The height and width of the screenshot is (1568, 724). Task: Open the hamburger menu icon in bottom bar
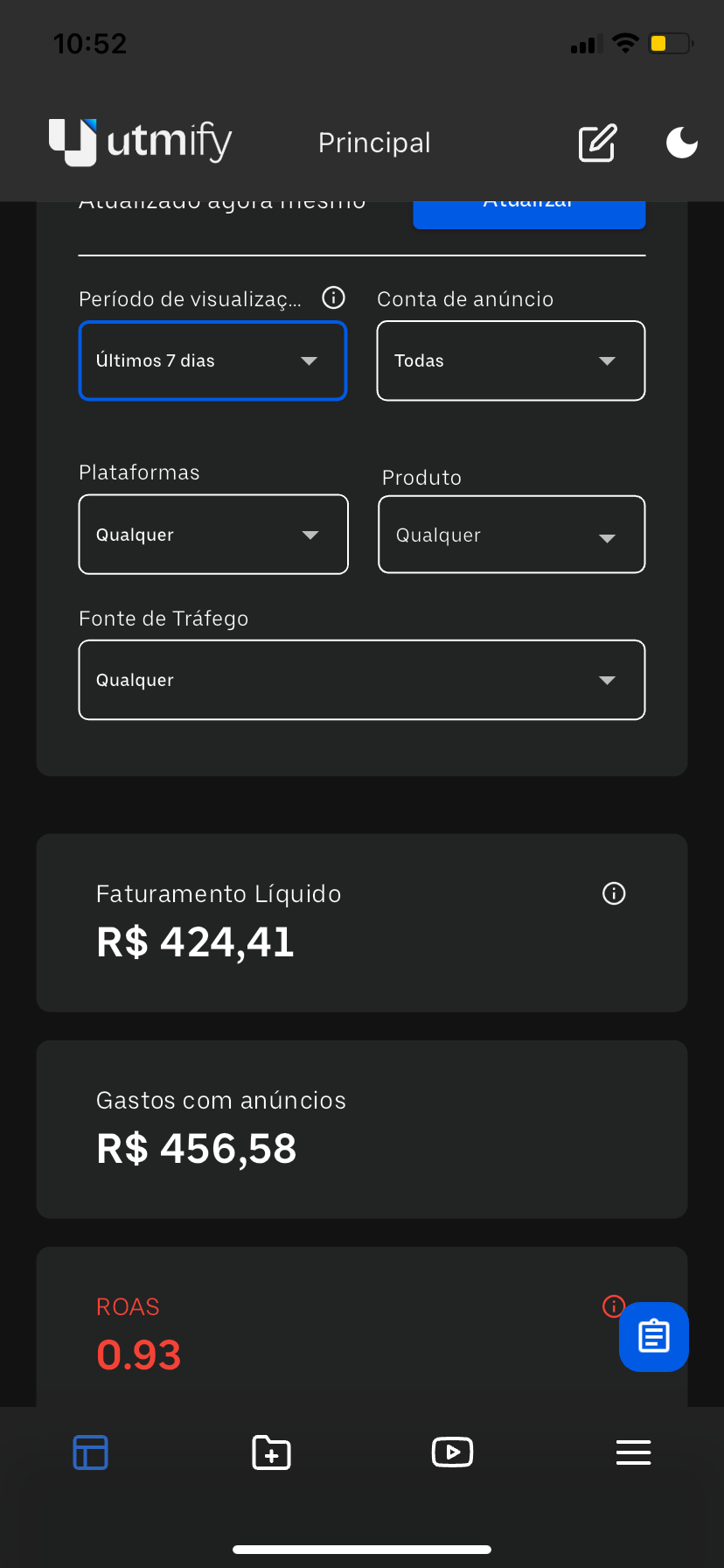click(x=633, y=1452)
